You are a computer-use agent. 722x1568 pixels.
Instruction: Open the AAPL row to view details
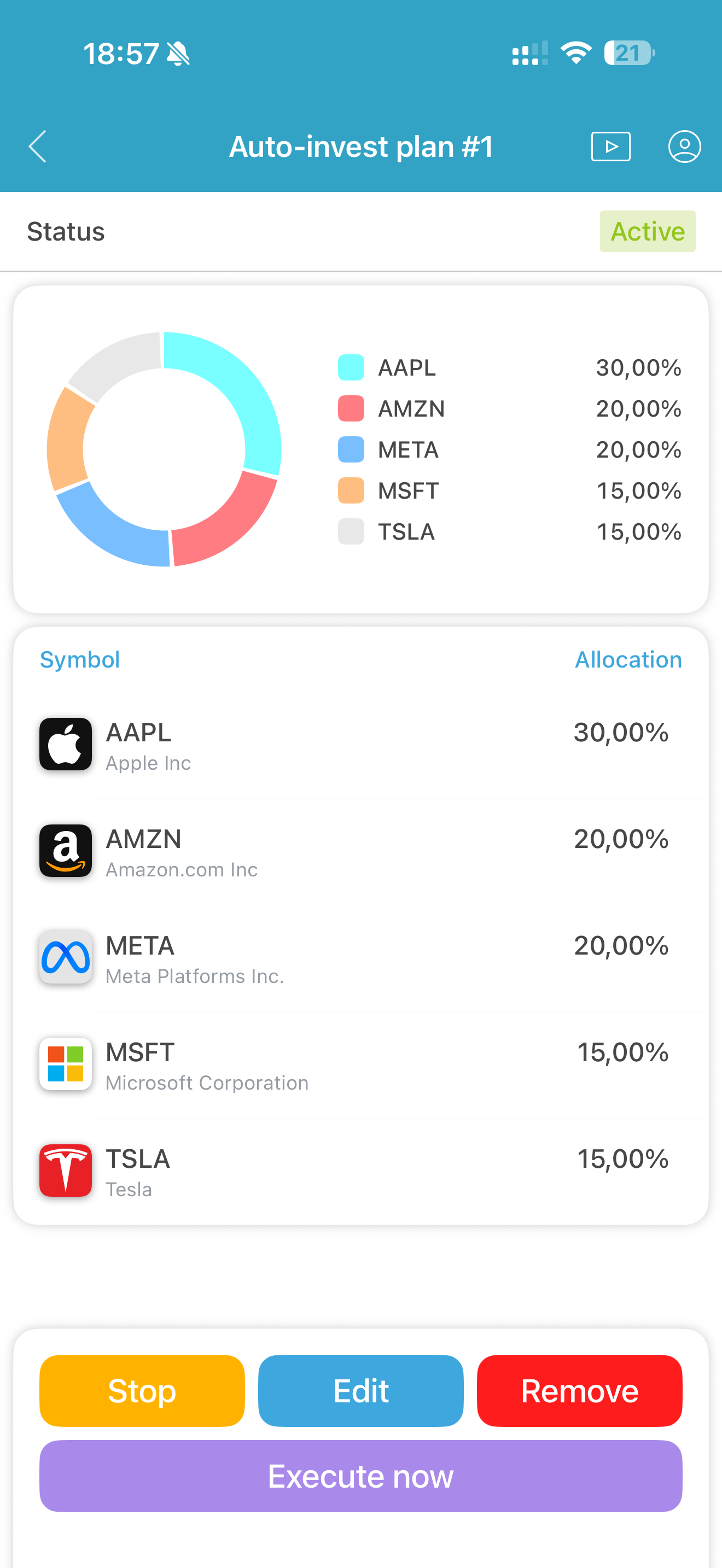point(361,744)
